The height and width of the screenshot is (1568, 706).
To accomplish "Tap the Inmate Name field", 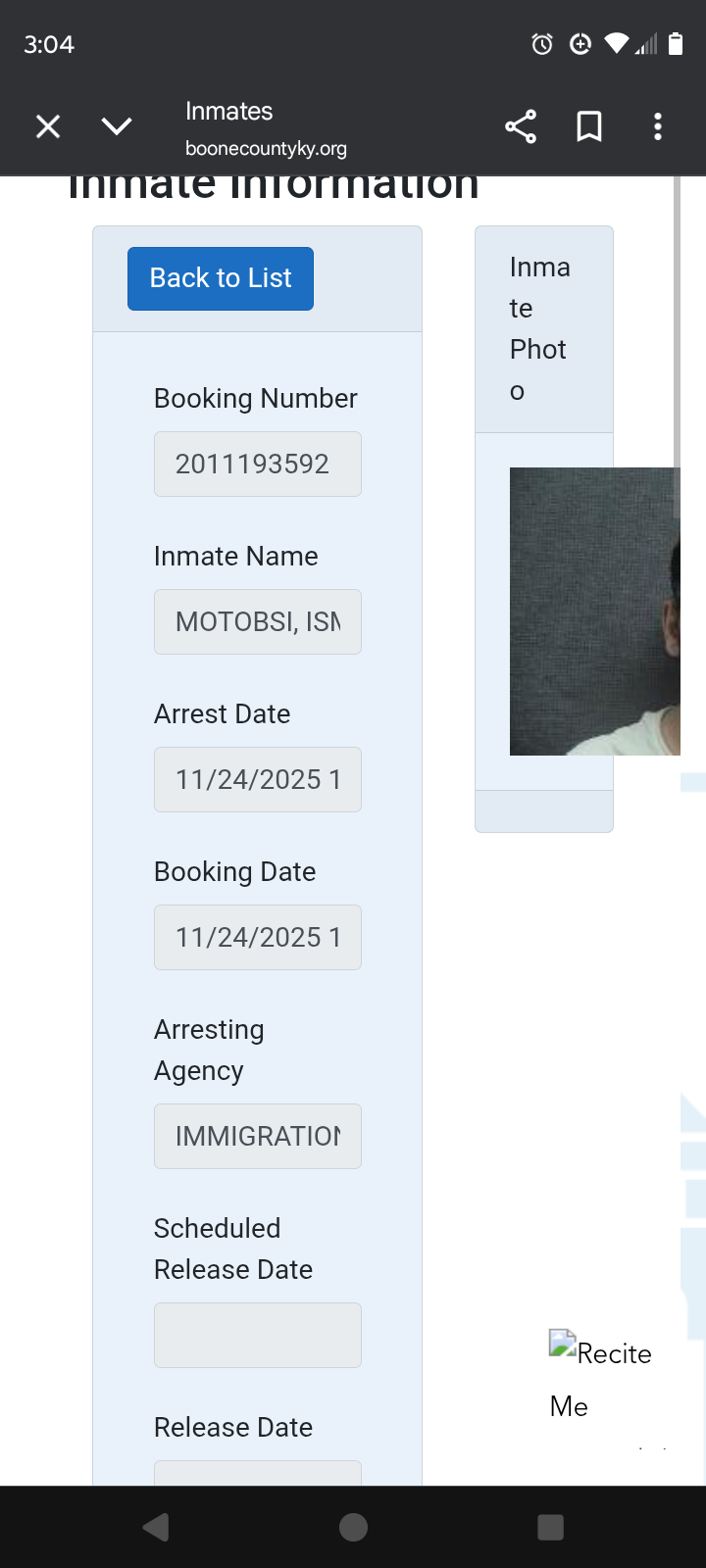I will pos(258,621).
